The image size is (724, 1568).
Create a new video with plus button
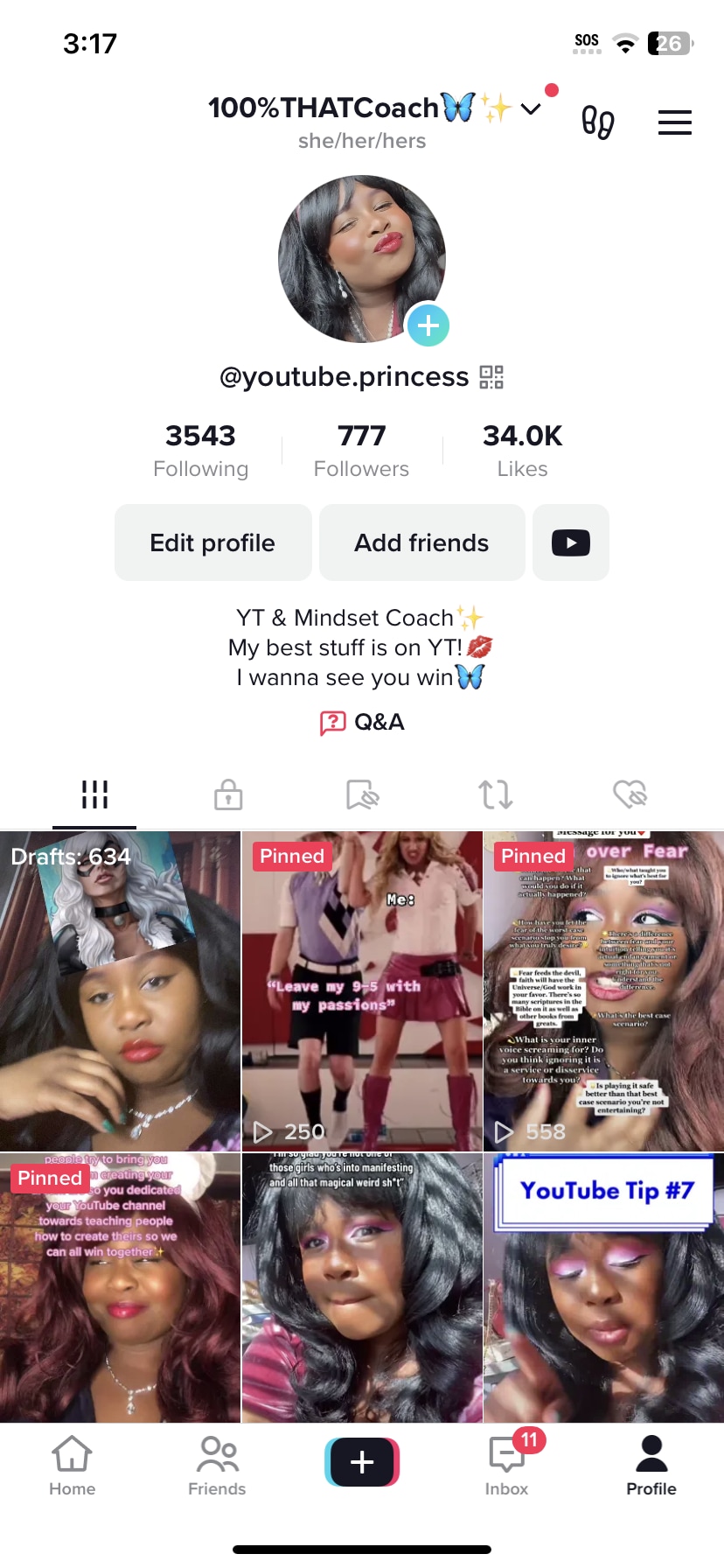coord(362,1462)
